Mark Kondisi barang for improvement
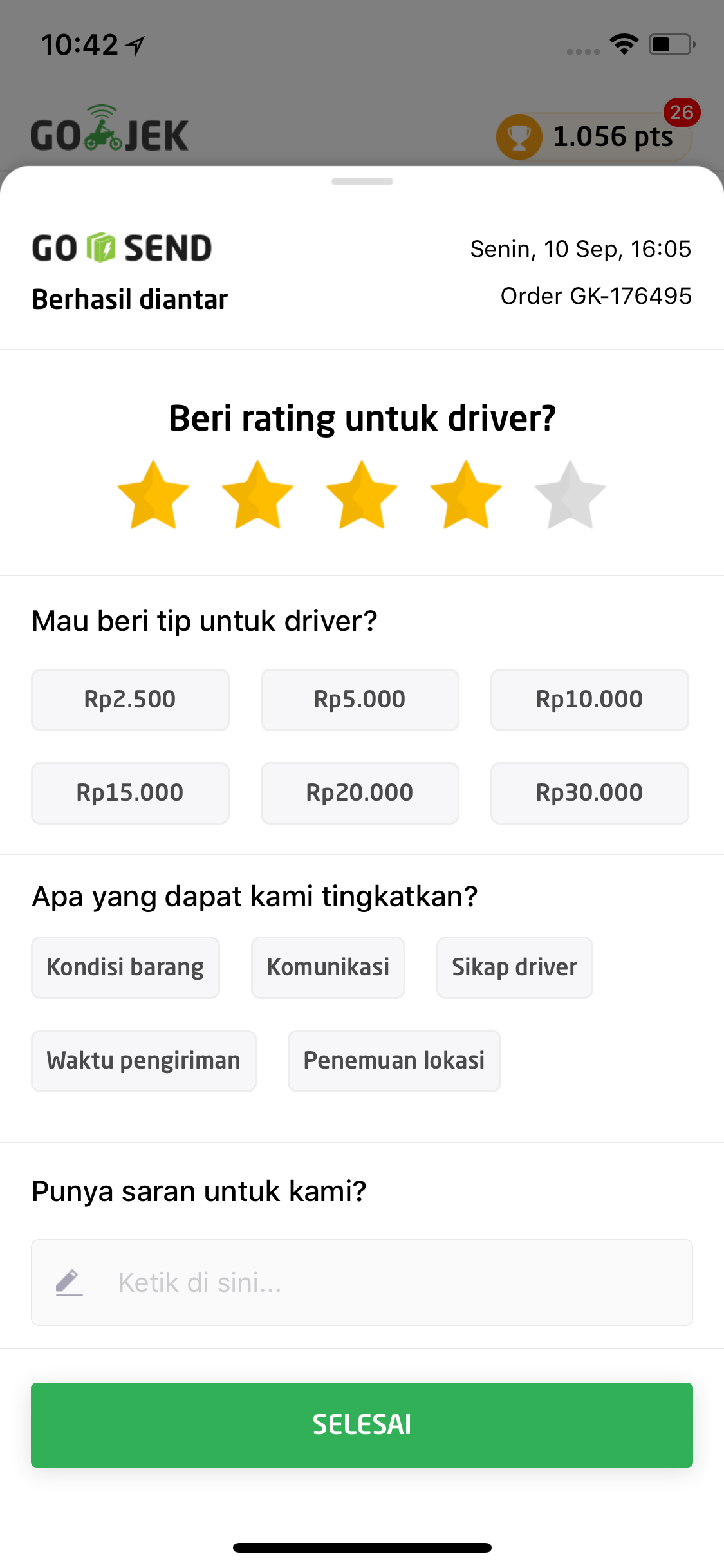Viewport: 724px width, 1568px height. pyautogui.click(x=125, y=967)
